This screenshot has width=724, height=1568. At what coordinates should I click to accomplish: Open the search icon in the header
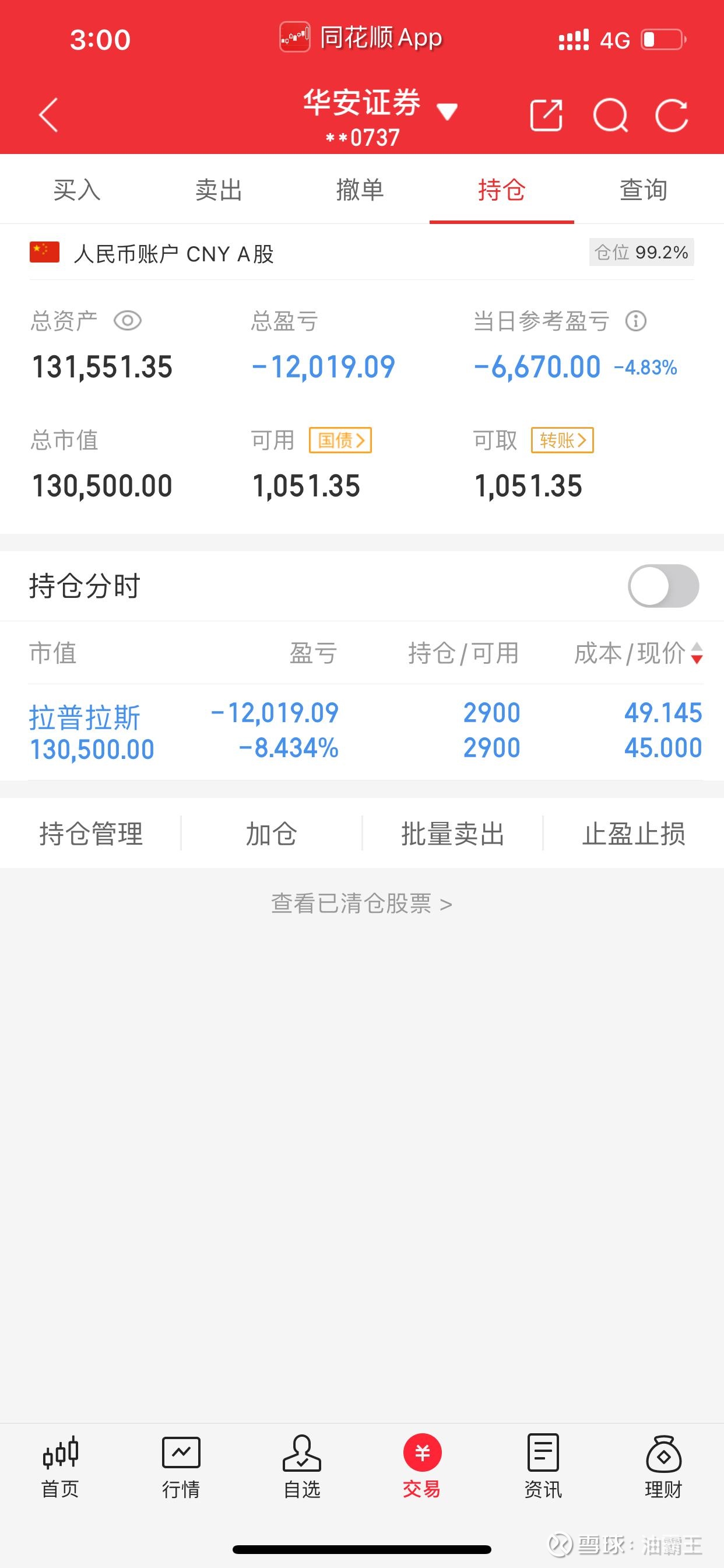(612, 116)
